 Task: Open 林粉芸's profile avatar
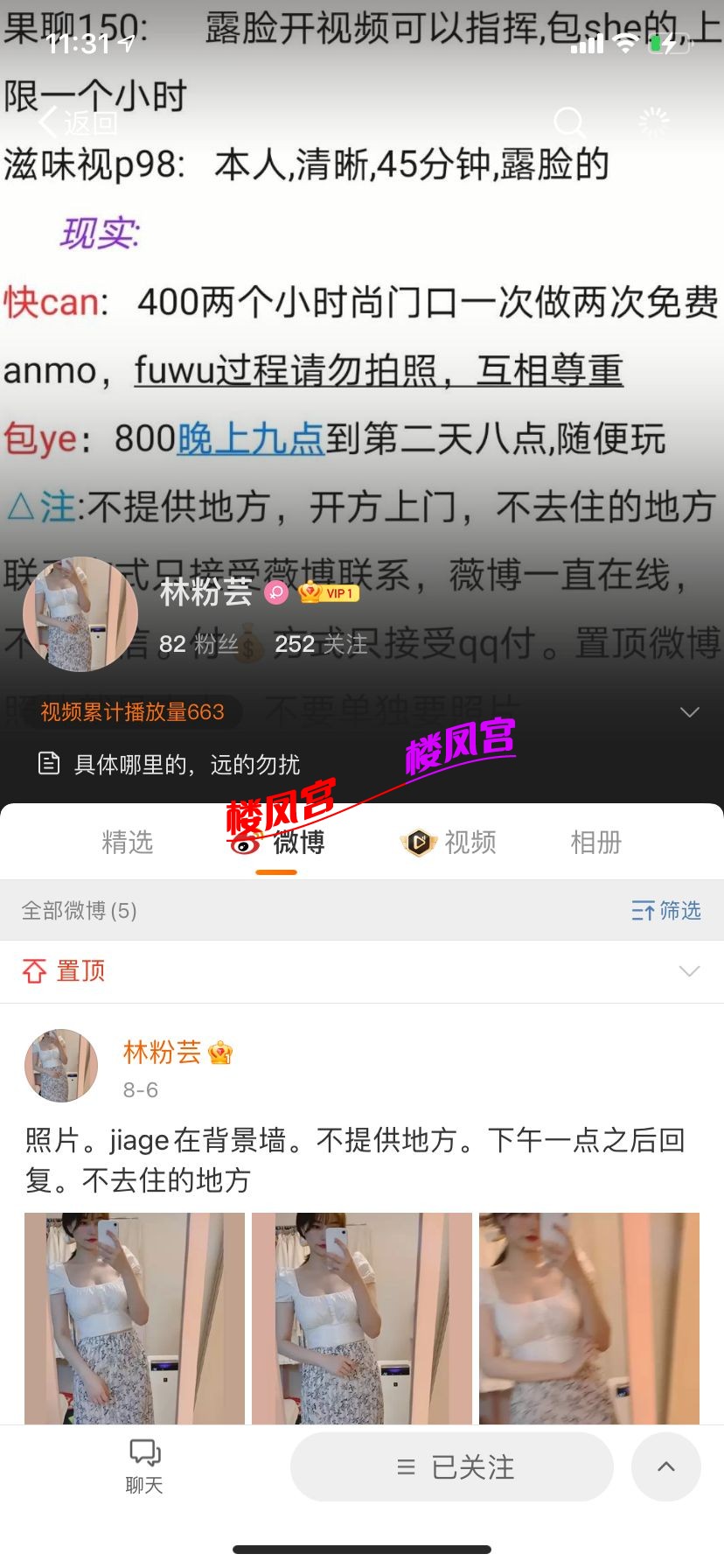pyautogui.click(x=80, y=614)
